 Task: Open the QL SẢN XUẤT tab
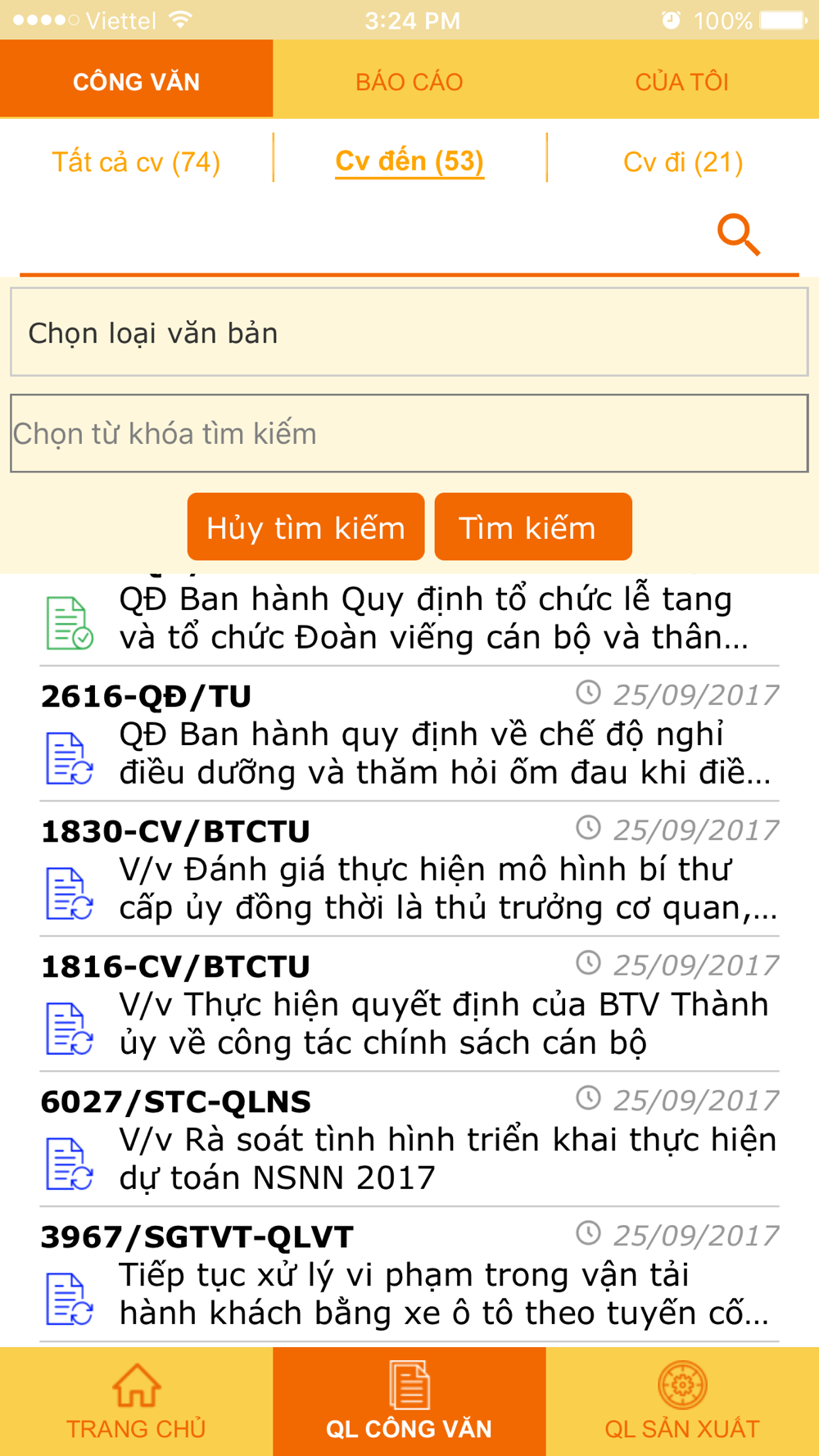click(x=682, y=1401)
